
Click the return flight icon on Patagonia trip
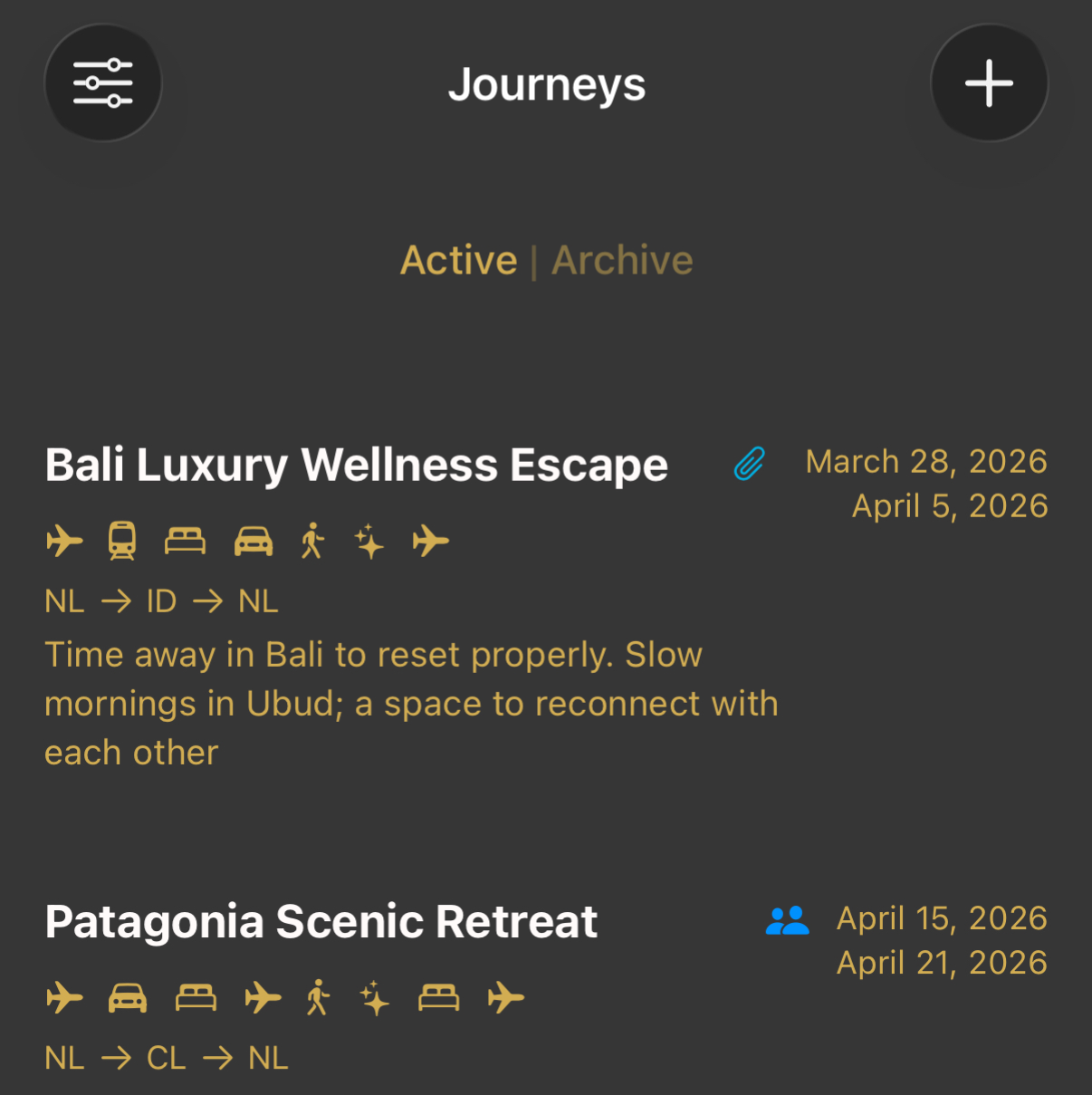507,997
